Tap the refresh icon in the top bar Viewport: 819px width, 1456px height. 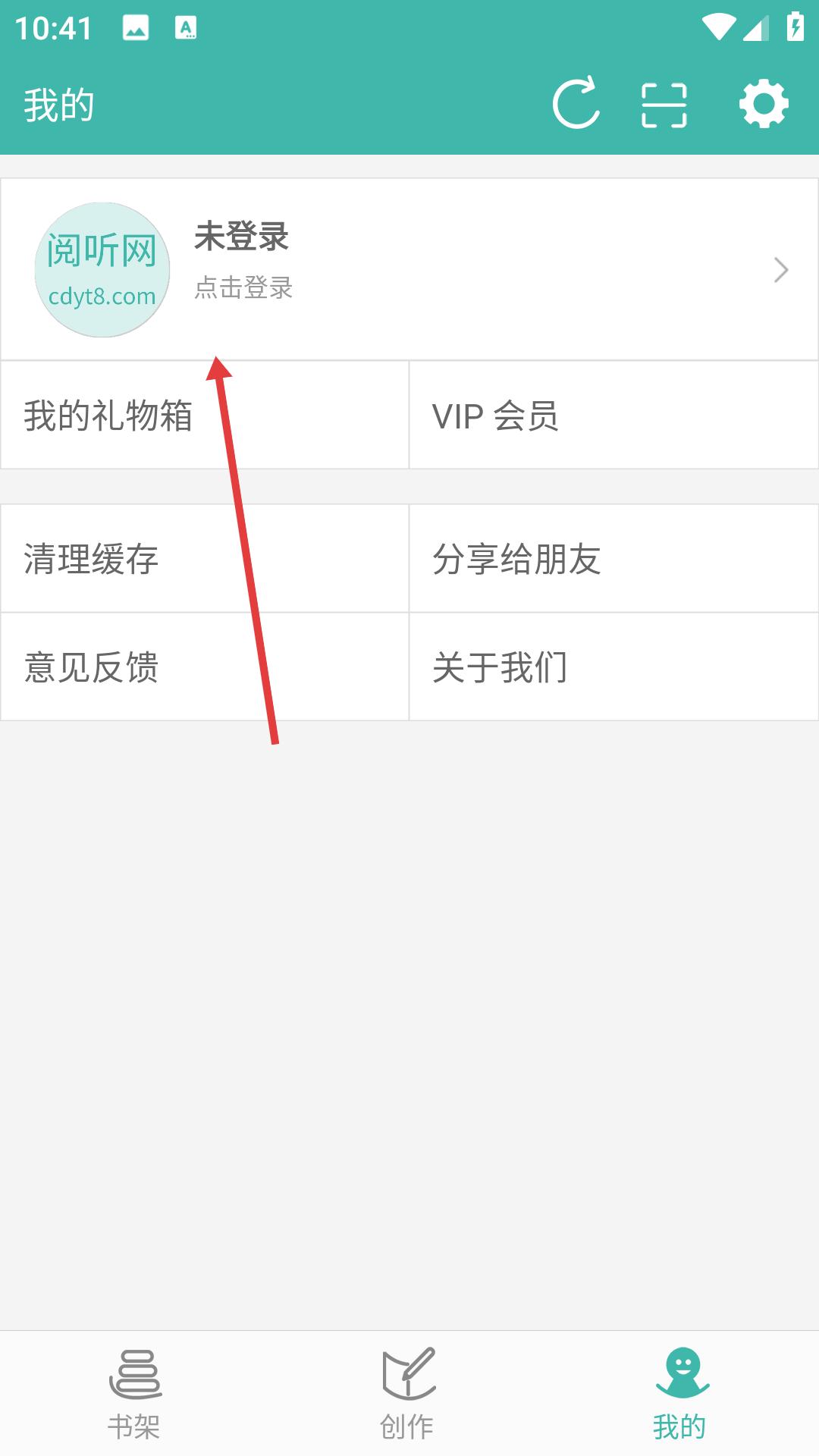(576, 104)
